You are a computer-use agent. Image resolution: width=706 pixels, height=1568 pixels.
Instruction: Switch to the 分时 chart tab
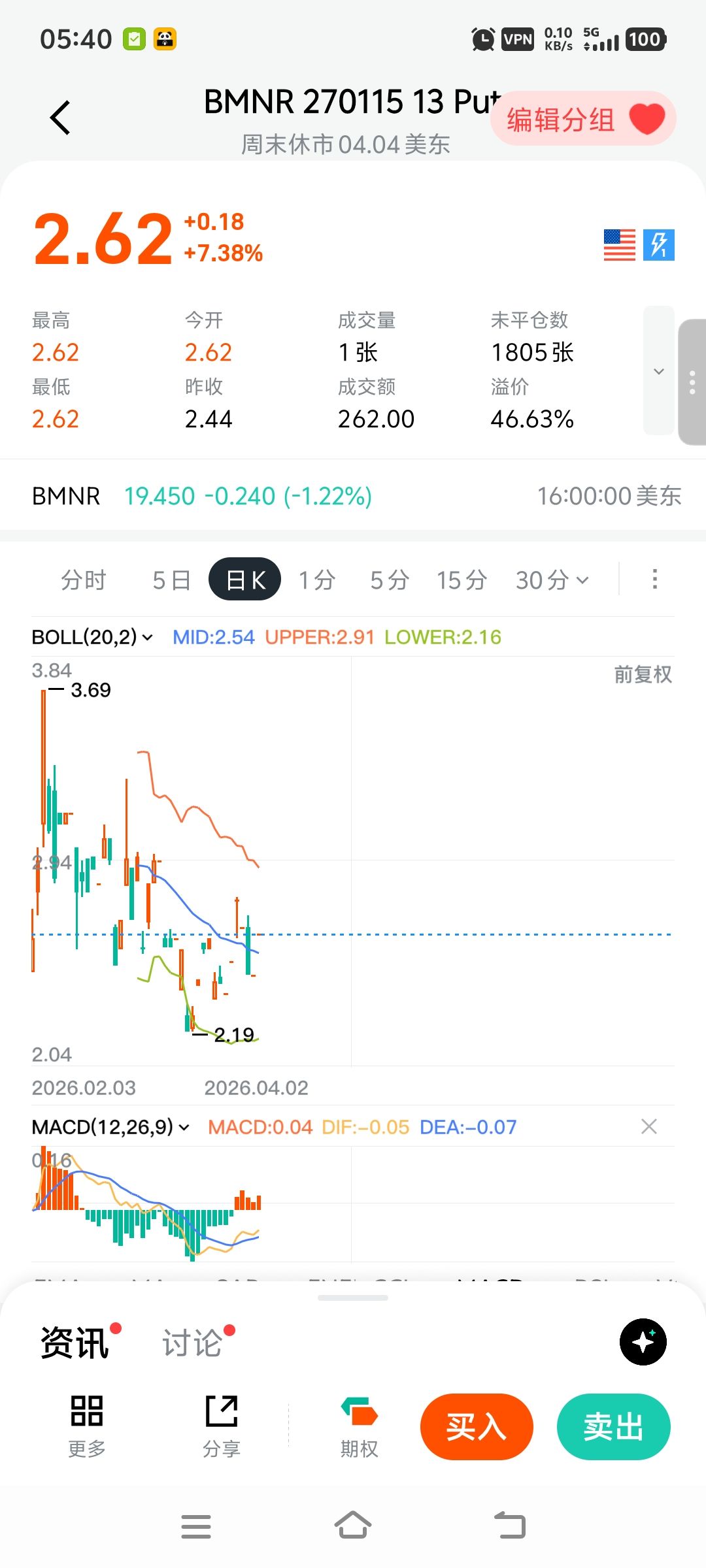coord(83,580)
